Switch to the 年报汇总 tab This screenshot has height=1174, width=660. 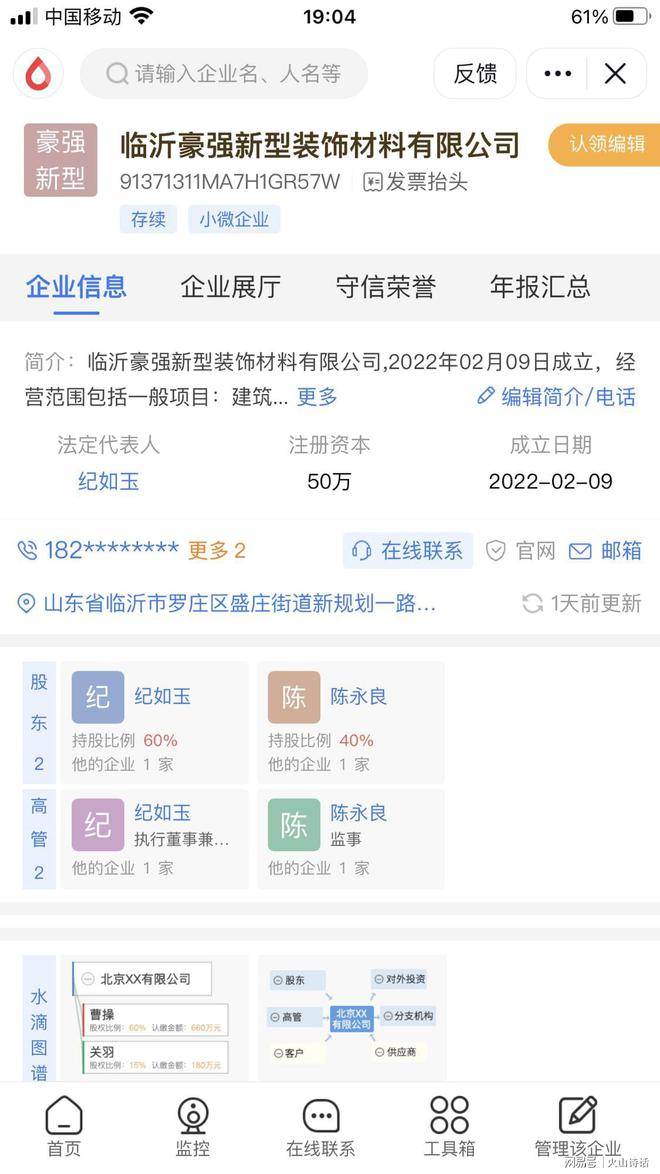[x=540, y=287]
